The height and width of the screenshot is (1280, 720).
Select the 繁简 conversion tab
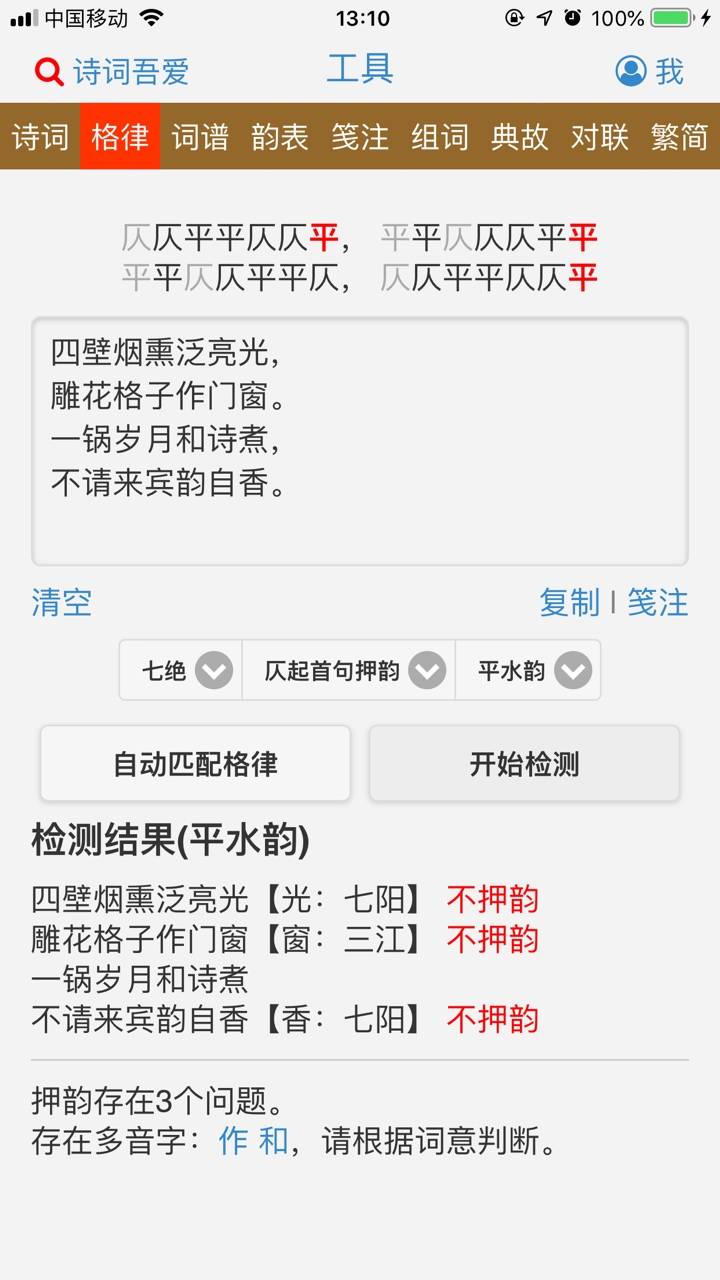pyautogui.click(x=680, y=136)
